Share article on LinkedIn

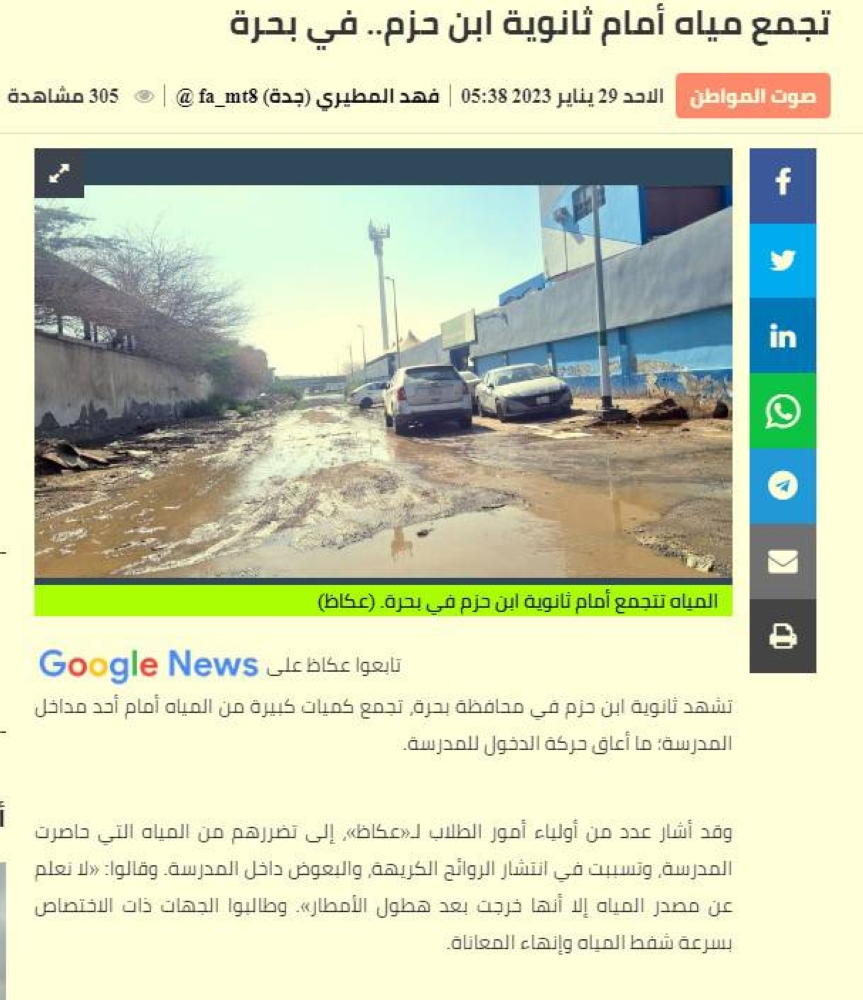pyautogui.click(x=783, y=336)
